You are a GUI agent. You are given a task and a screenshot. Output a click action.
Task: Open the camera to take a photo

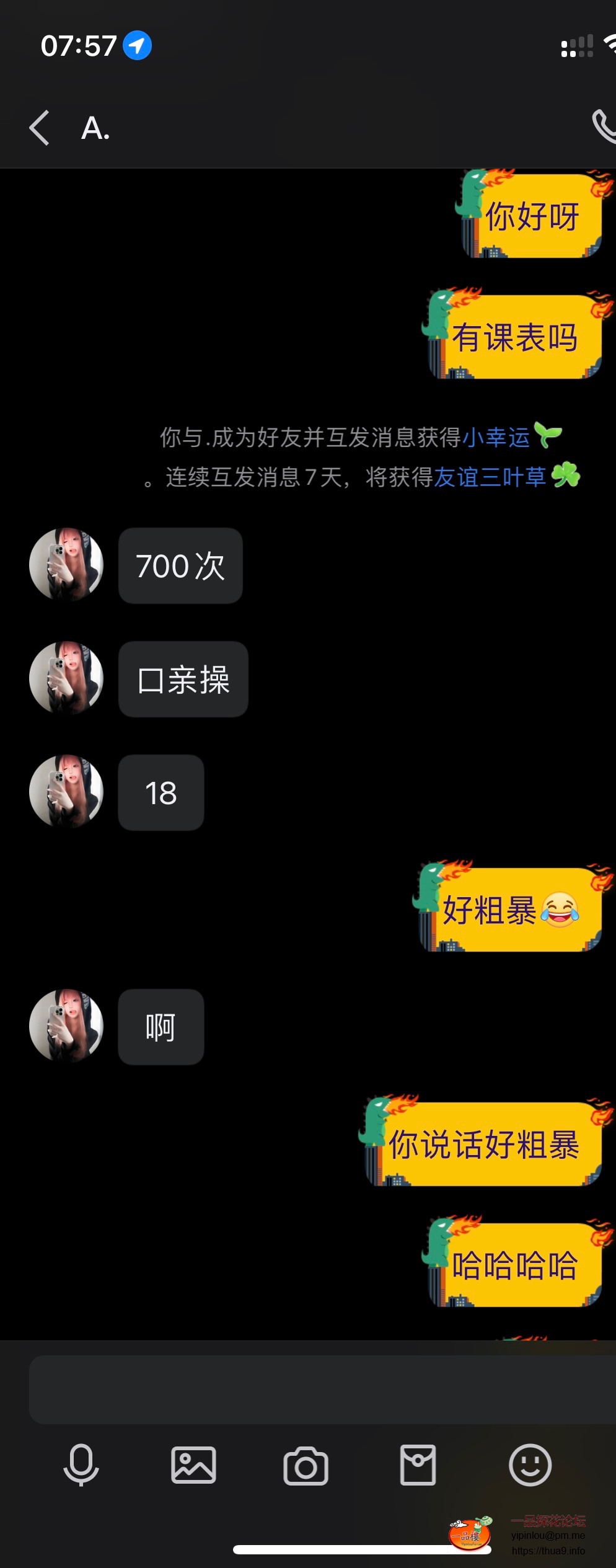pos(306,1465)
